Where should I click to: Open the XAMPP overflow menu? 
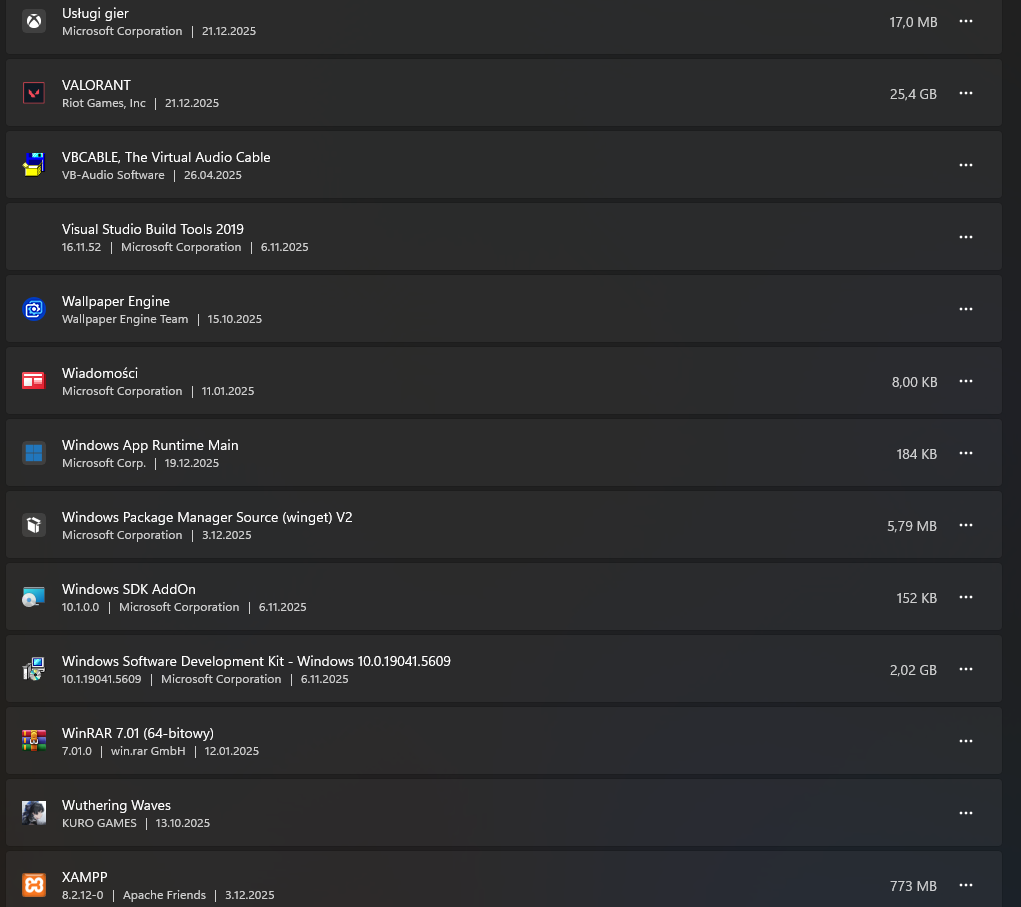[x=965, y=885]
